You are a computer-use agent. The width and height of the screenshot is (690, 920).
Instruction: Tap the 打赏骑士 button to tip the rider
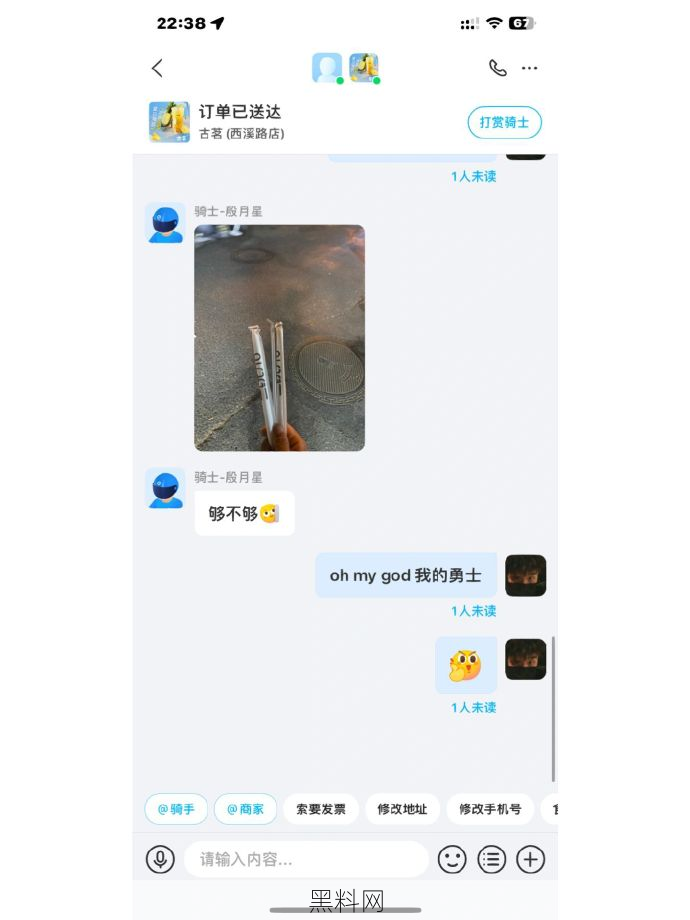point(504,122)
